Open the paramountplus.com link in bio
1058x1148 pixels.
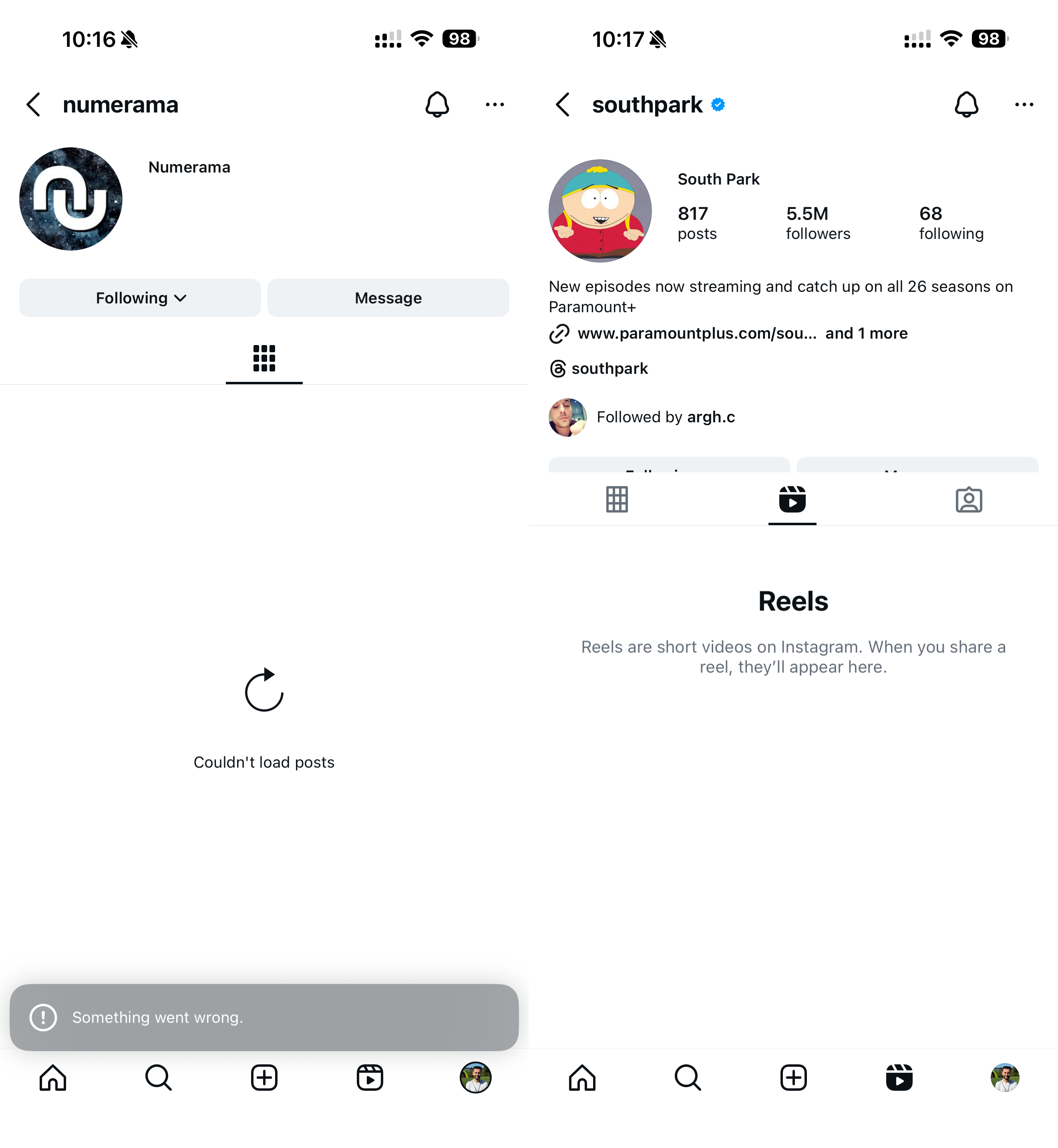pyautogui.click(x=696, y=334)
